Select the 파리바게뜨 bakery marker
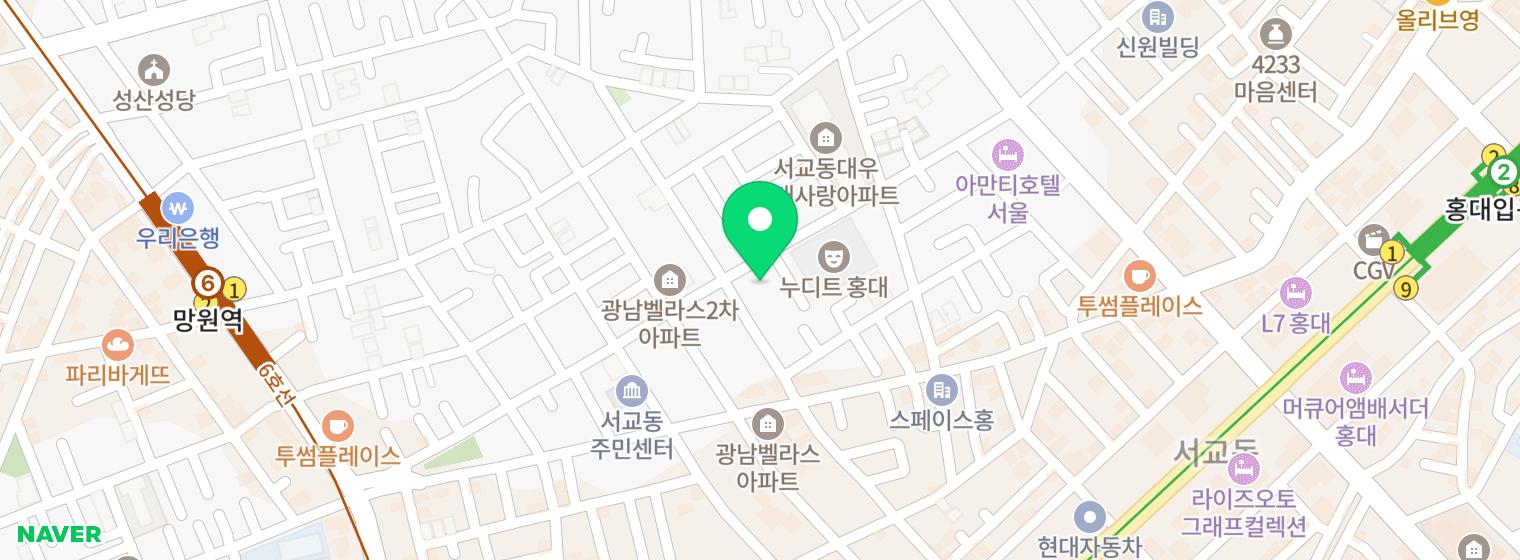1520x560 pixels. point(118,347)
